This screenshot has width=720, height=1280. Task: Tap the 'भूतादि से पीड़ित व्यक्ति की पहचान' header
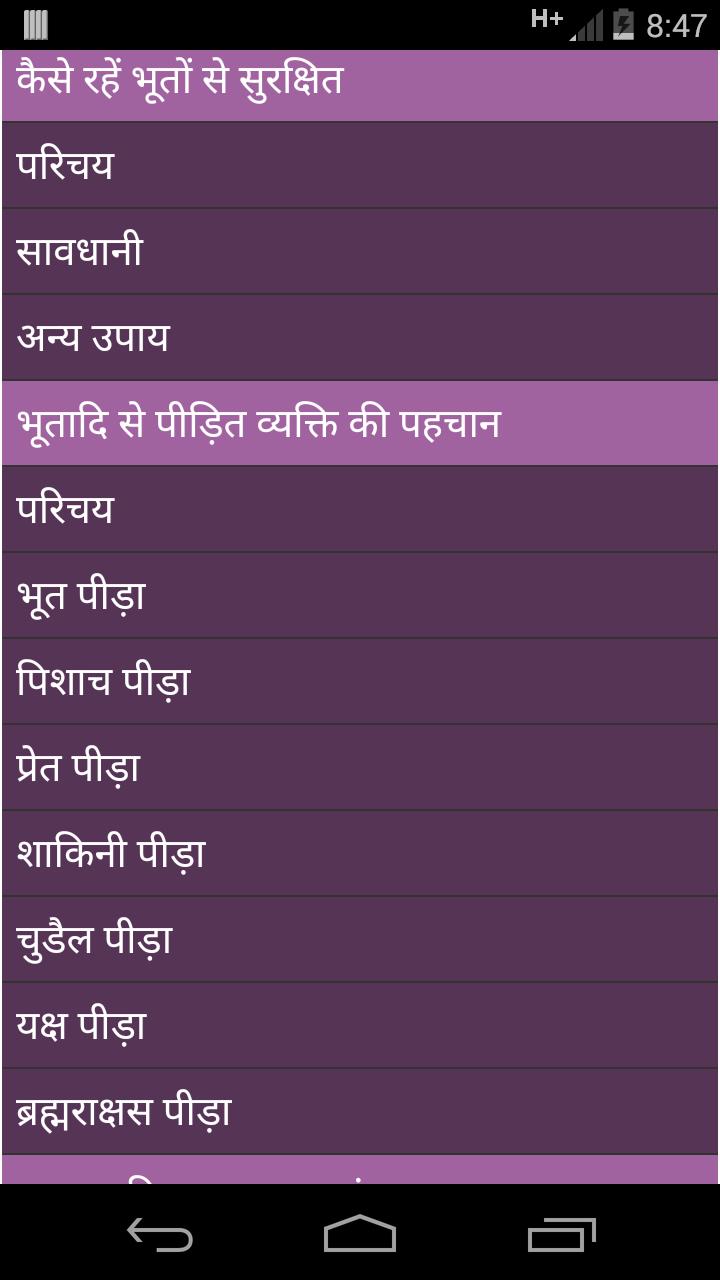coord(360,420)
